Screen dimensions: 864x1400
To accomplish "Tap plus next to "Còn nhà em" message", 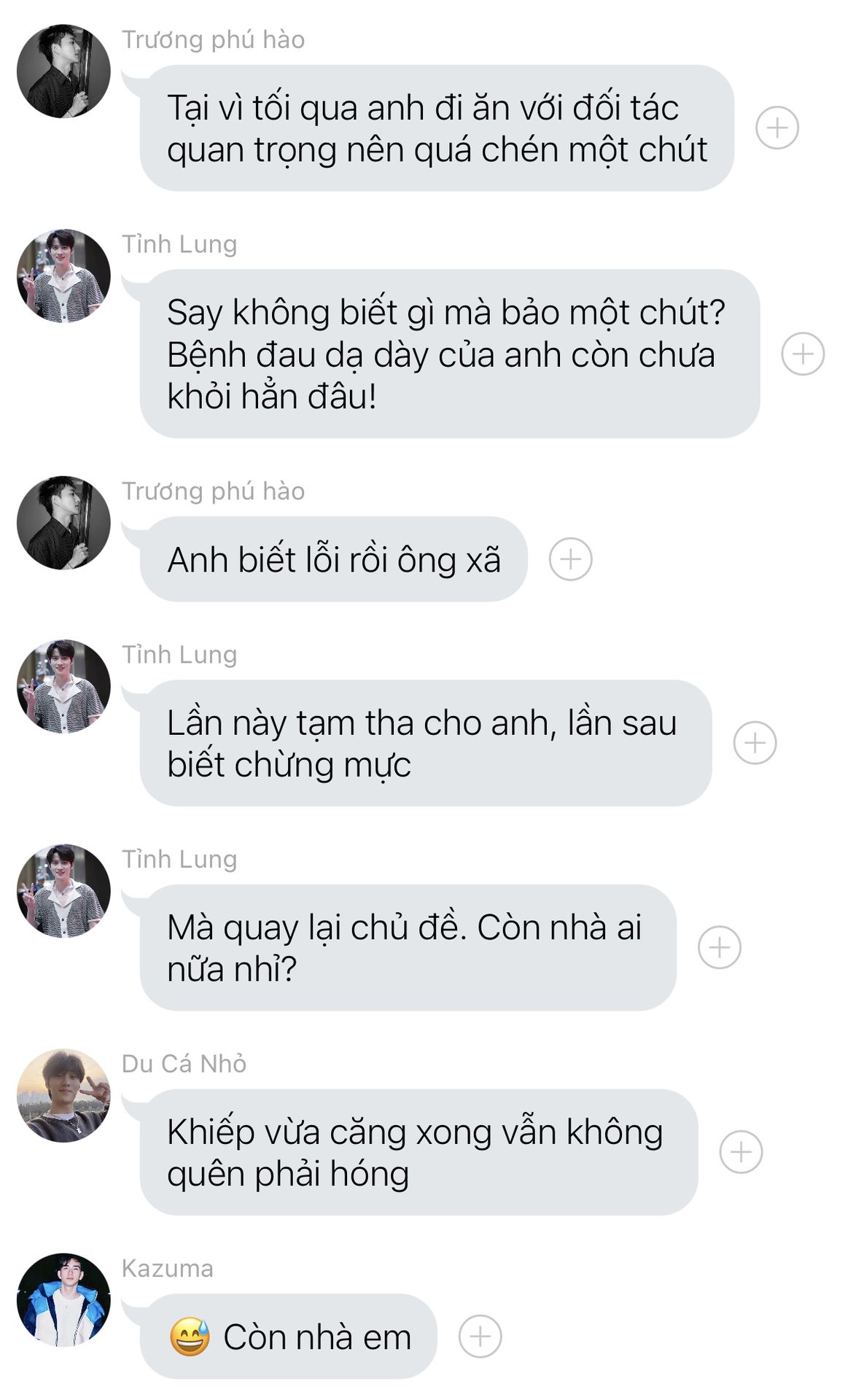I will pos(480,1337).
